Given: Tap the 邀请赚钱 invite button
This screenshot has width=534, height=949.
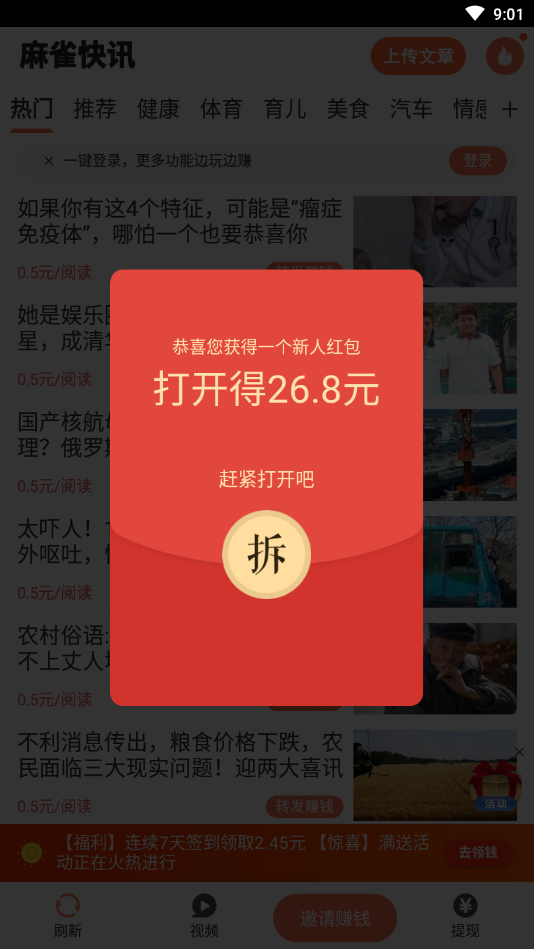Looking at the screenshot, I should point(335,918).
